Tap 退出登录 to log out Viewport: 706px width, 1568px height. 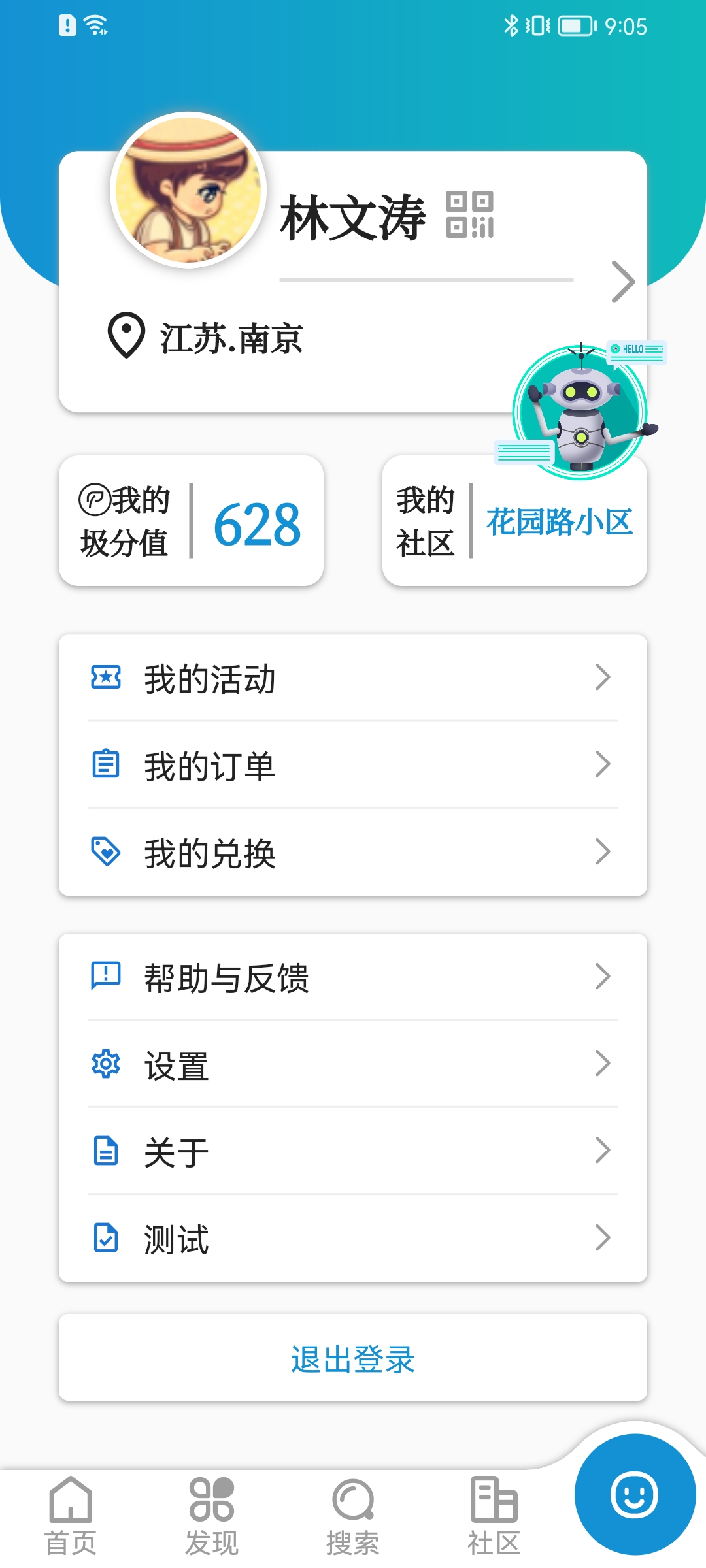(353, 1358)
